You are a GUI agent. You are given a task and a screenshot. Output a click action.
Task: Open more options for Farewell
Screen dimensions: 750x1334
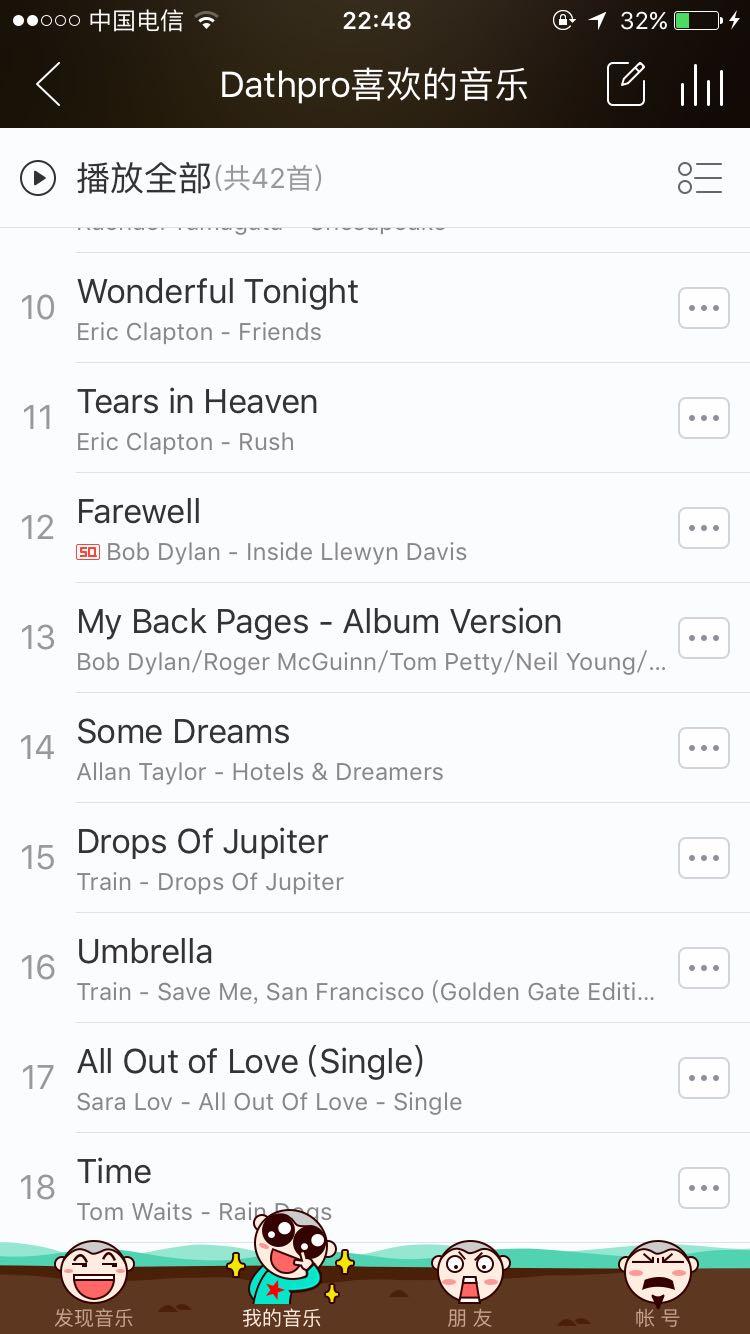pos(704,528)
